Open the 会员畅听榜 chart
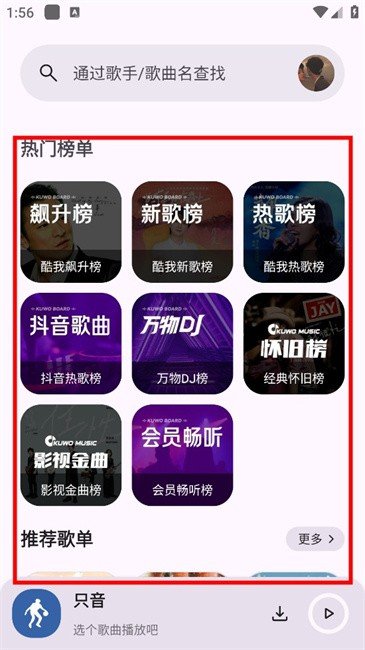The height and width of the screenshot is (650, 365). [x=182, y=455]
